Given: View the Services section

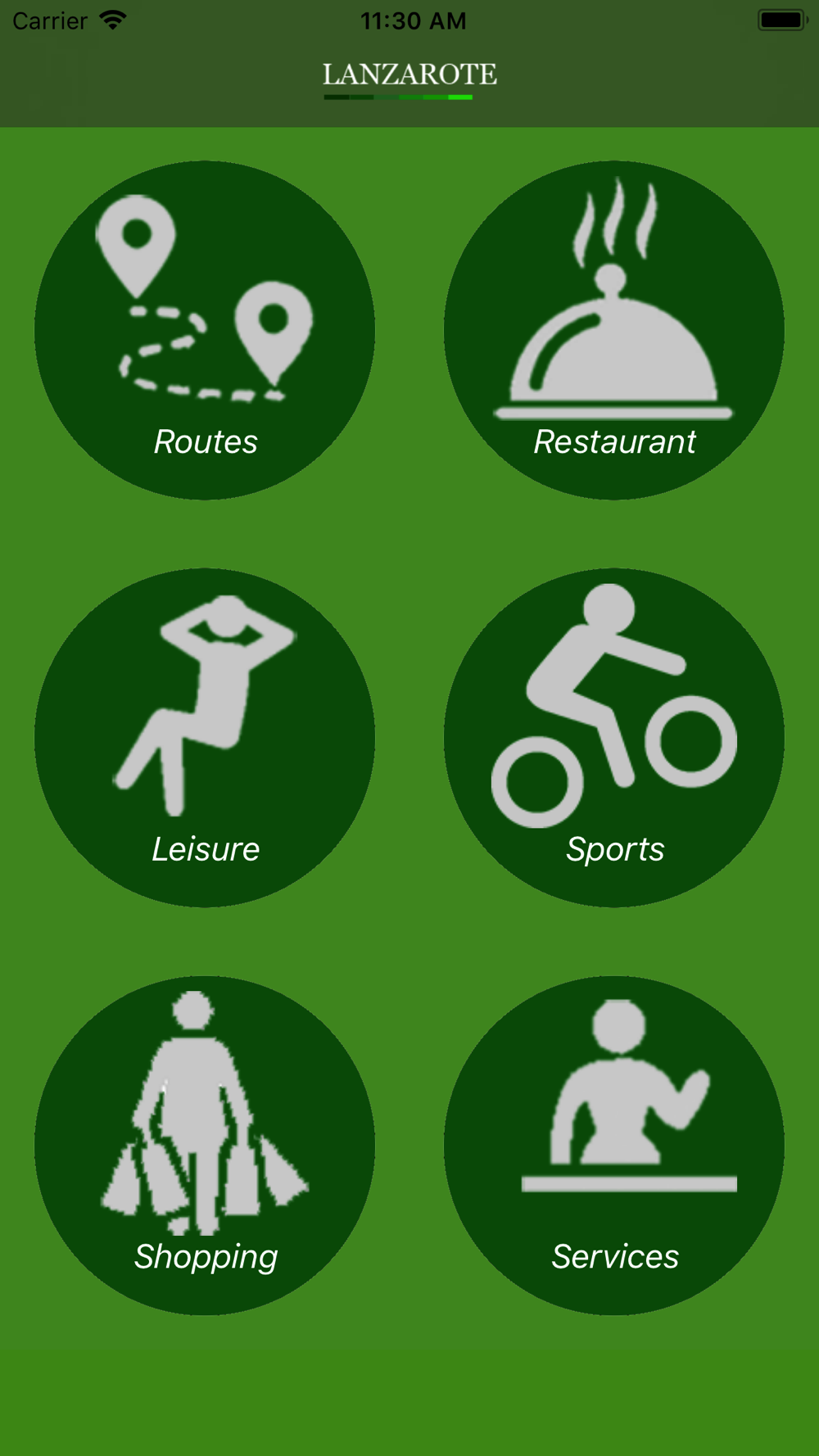Looking at the screenshot, I should [614, 1145].
